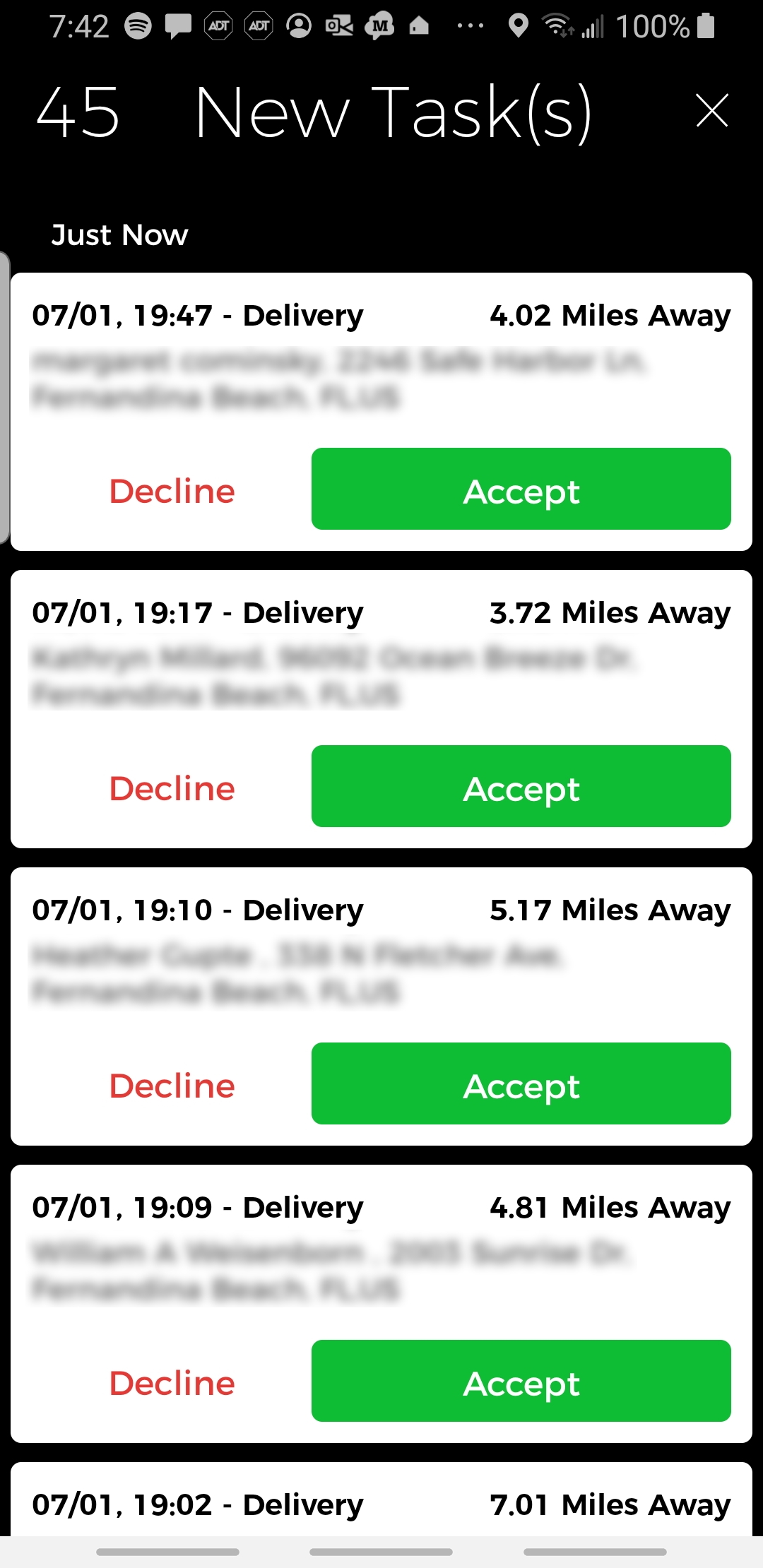Accept the 19:09 delivery task
Screen dimensions: 763x1568
[521, 1382]
